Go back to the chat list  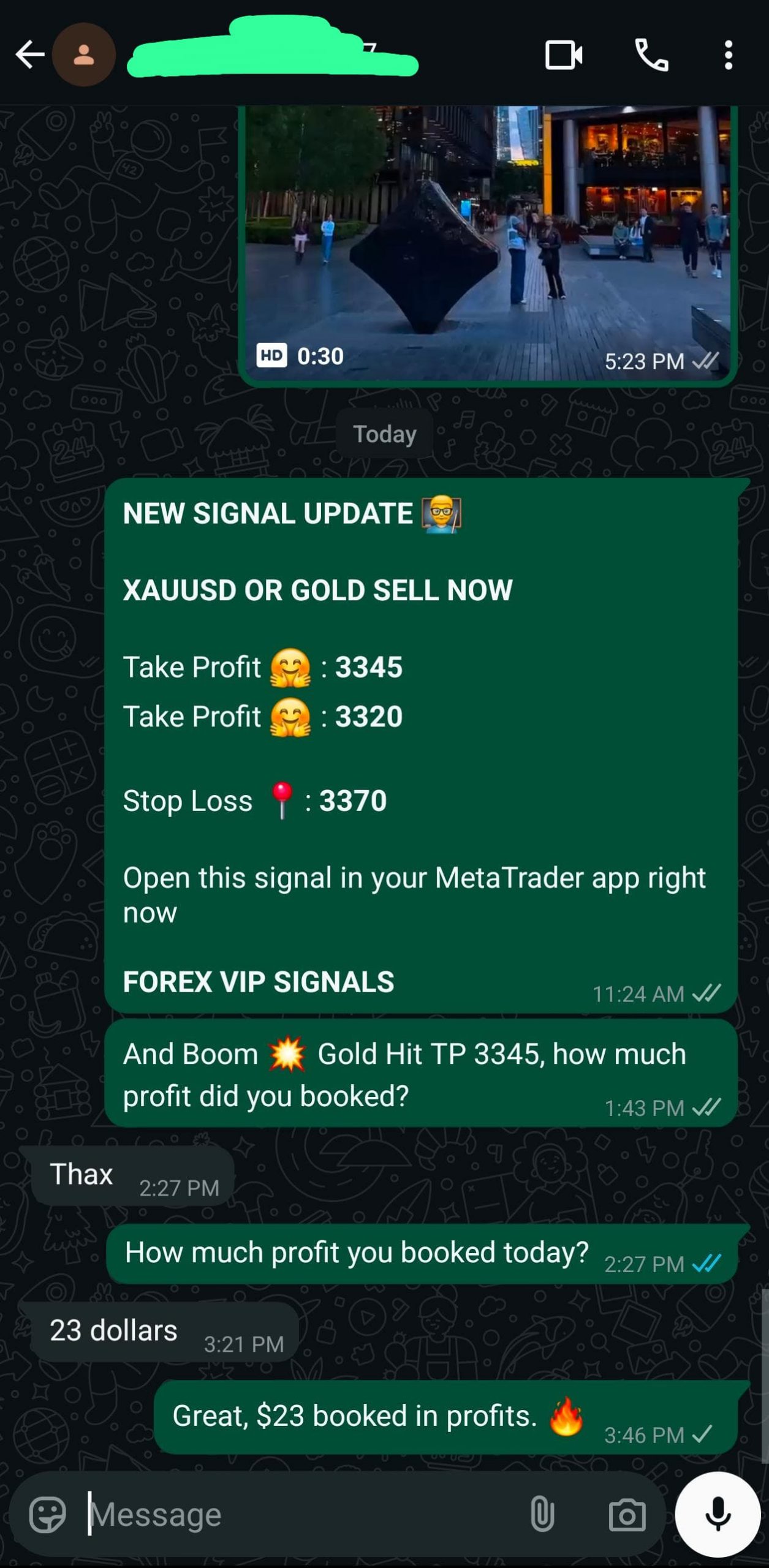tap(29, 55)
